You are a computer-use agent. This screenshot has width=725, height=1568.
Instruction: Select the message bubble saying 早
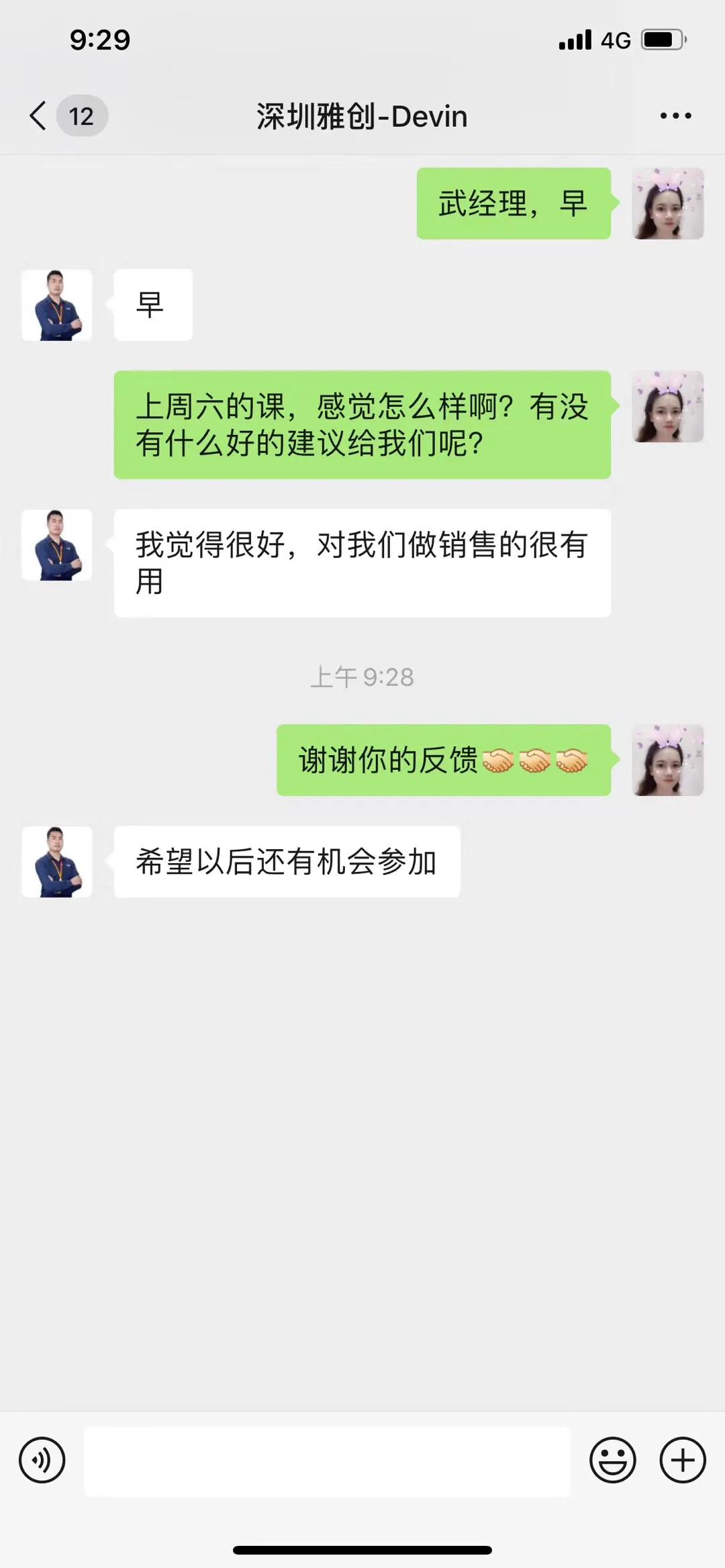coord(153,304)
